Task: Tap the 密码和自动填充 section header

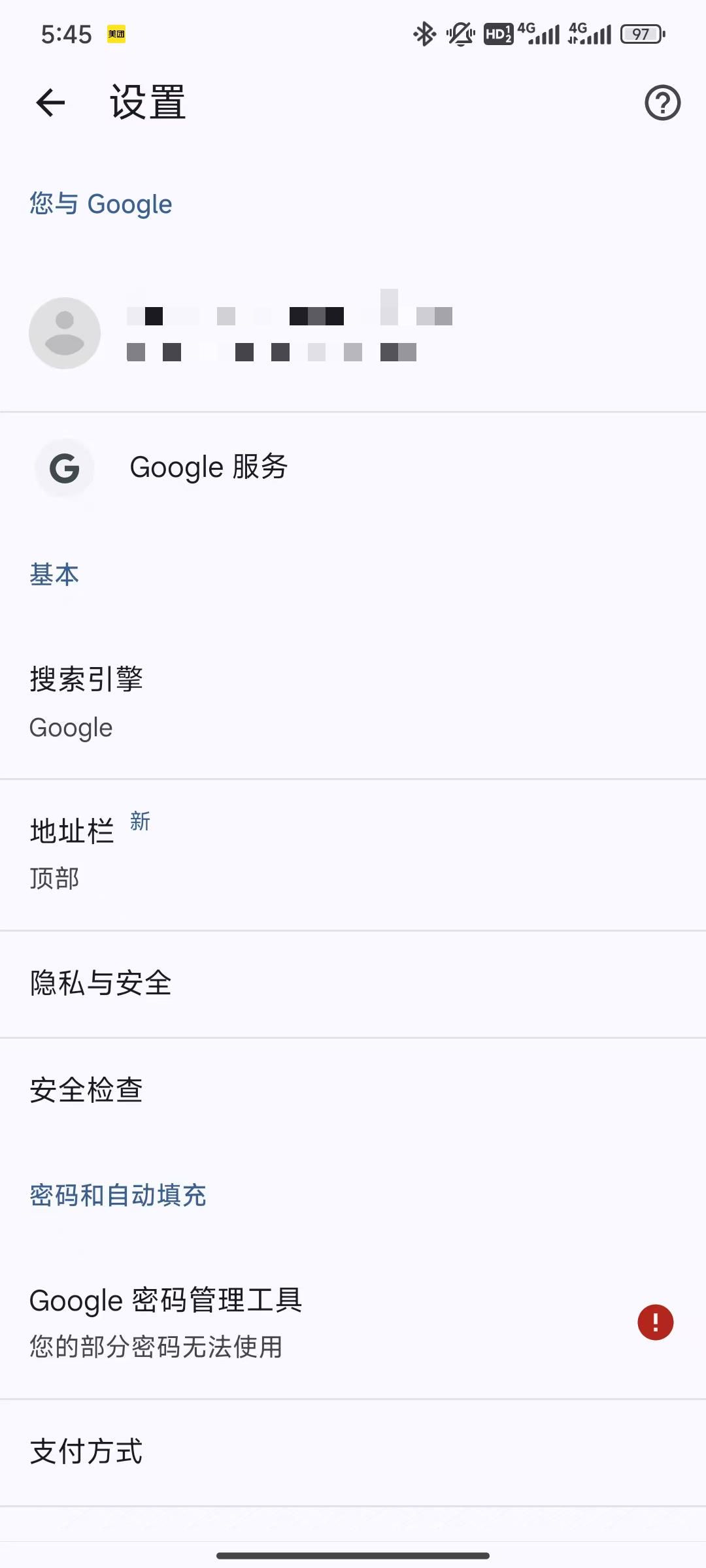Action: point(117,1196)
